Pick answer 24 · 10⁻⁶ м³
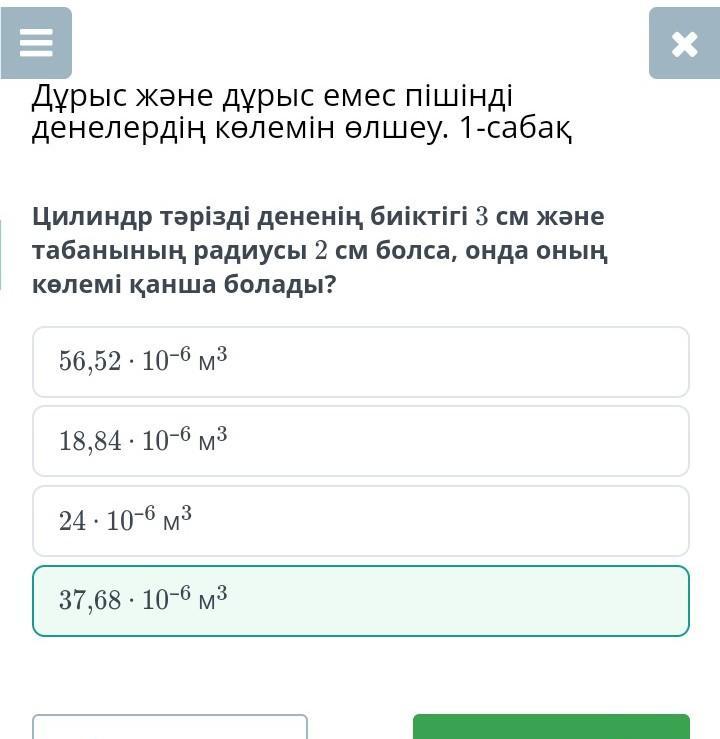Screen dimensions: 720x739 click(360, 521)
